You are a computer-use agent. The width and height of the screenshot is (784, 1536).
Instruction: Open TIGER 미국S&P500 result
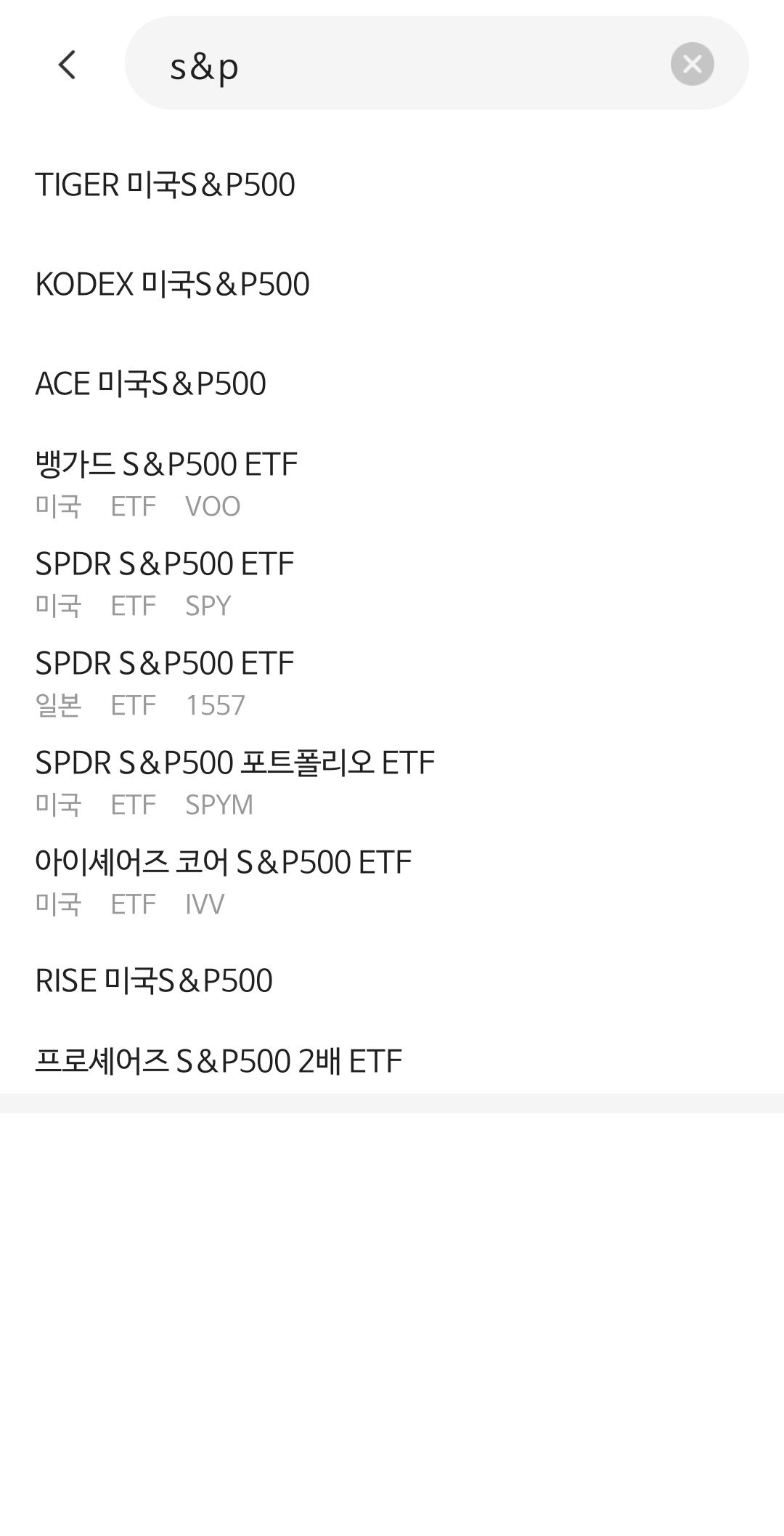click(166, 184)
